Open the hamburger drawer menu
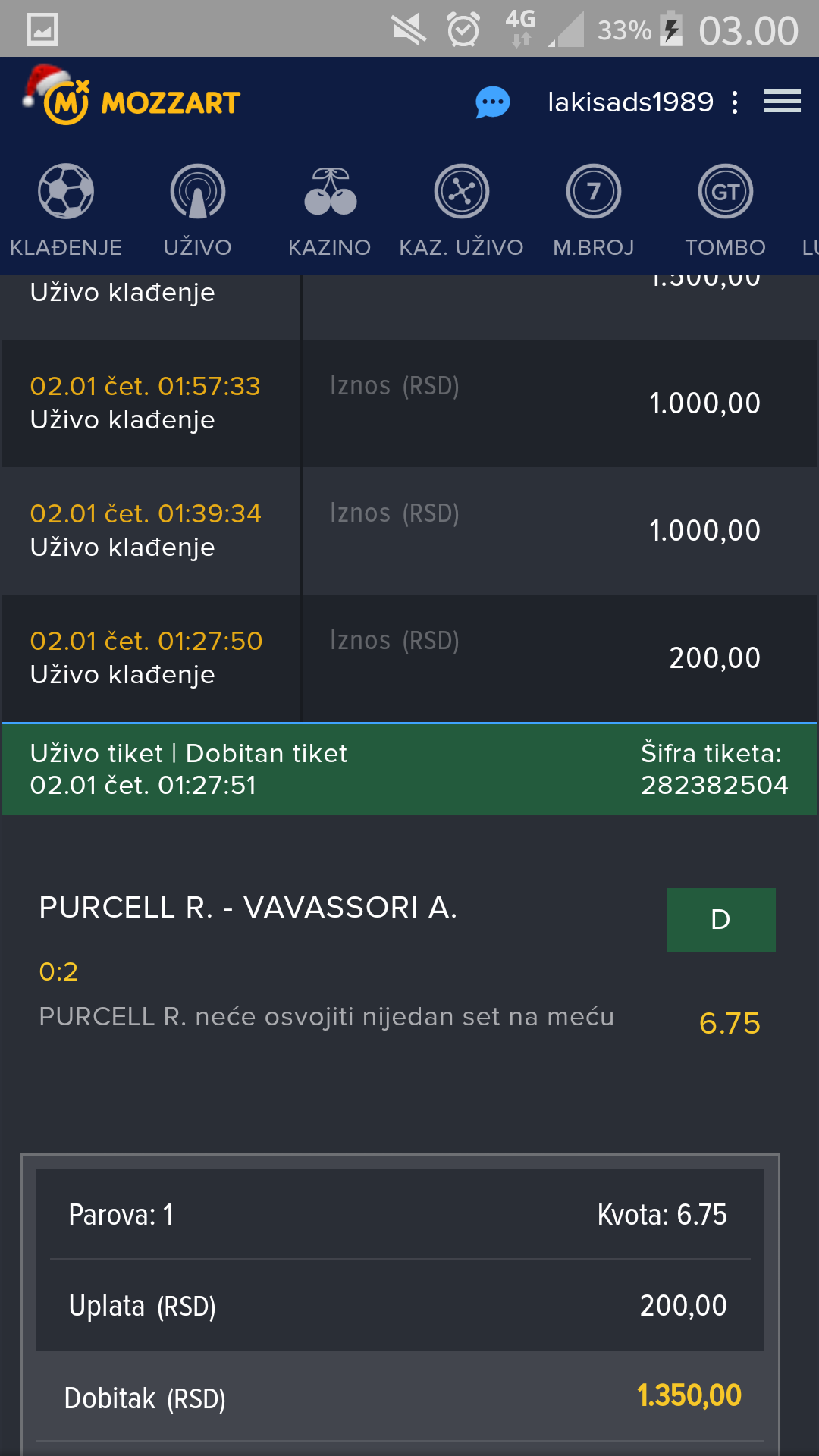 pyautogui.click(x=782, y=101)
